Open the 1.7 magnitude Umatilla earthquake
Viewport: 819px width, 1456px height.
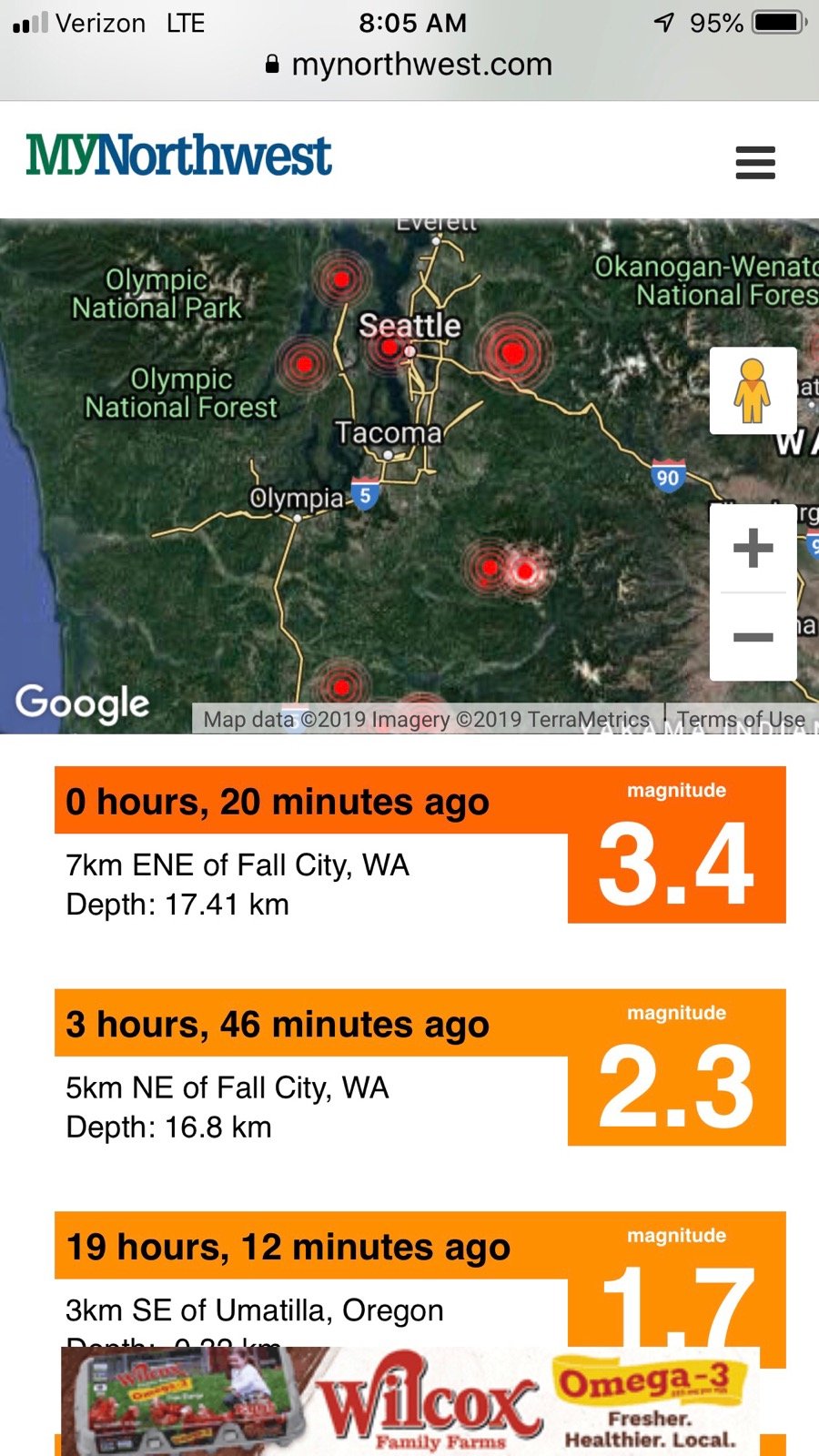pyautogui.click(x=419, y=1279)
